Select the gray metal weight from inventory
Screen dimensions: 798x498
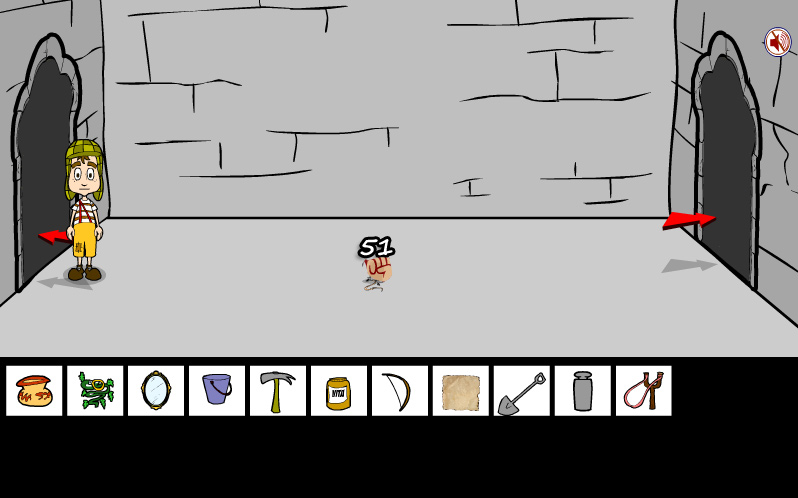pyautogui.click(x=583, y=391)
